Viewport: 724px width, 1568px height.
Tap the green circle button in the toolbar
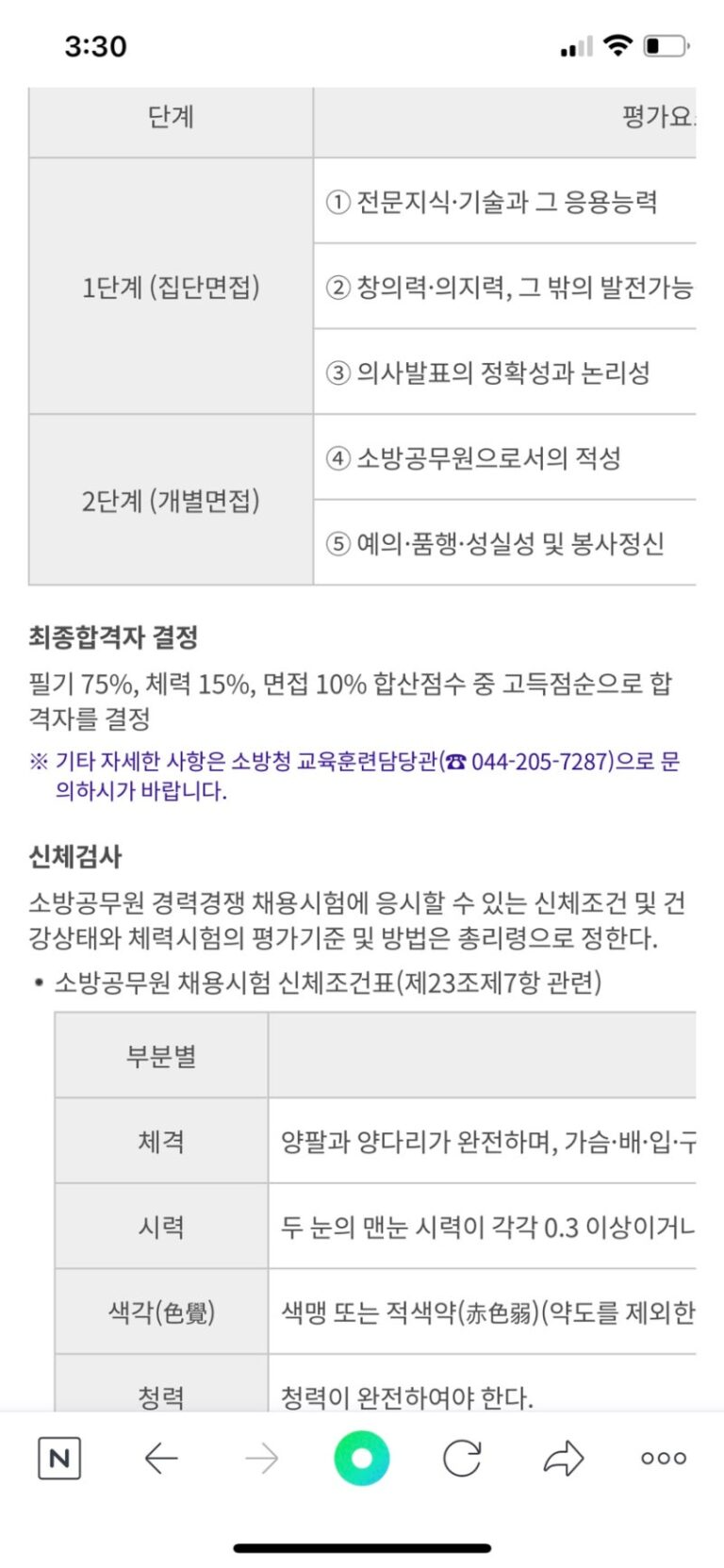pyautogui.click(x=362, y=1459)
